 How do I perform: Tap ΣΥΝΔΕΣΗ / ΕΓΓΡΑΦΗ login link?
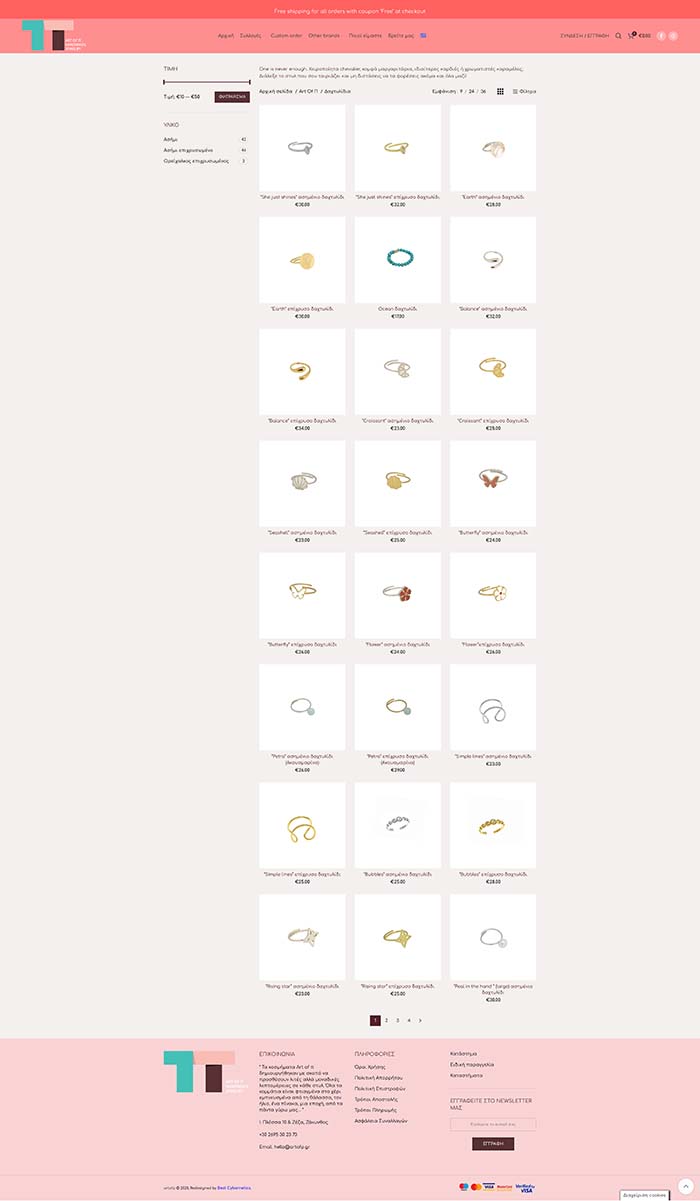585,36
